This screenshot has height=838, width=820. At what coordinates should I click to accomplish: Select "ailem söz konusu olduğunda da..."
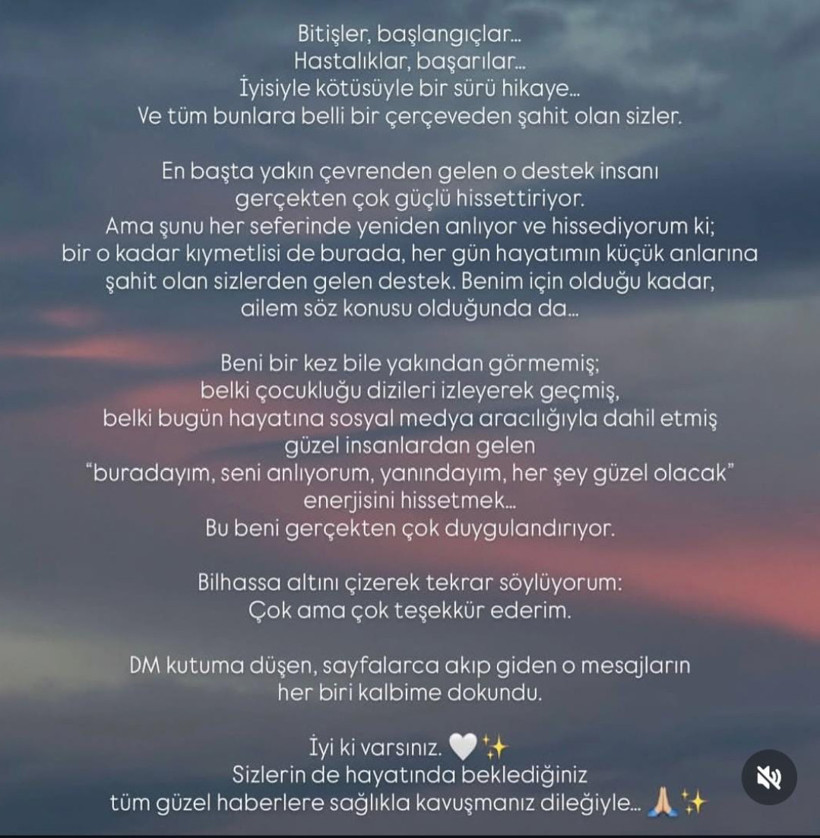tap(410, 309)
